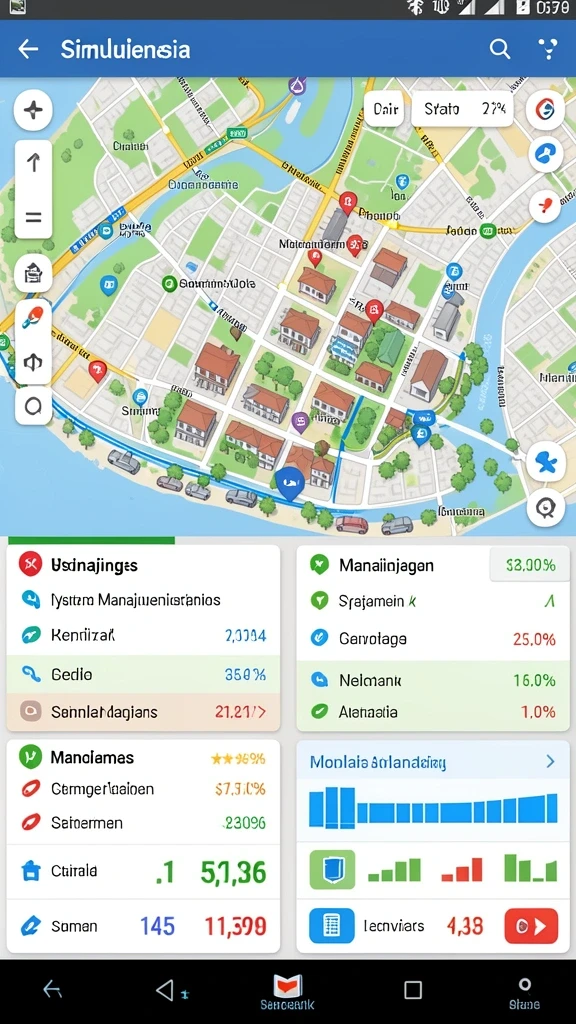Image resolution: width=576 pixels, height=1024 pixels.
Task: Expand the Monlaia chart with the chevron
Action: point(550,761)
